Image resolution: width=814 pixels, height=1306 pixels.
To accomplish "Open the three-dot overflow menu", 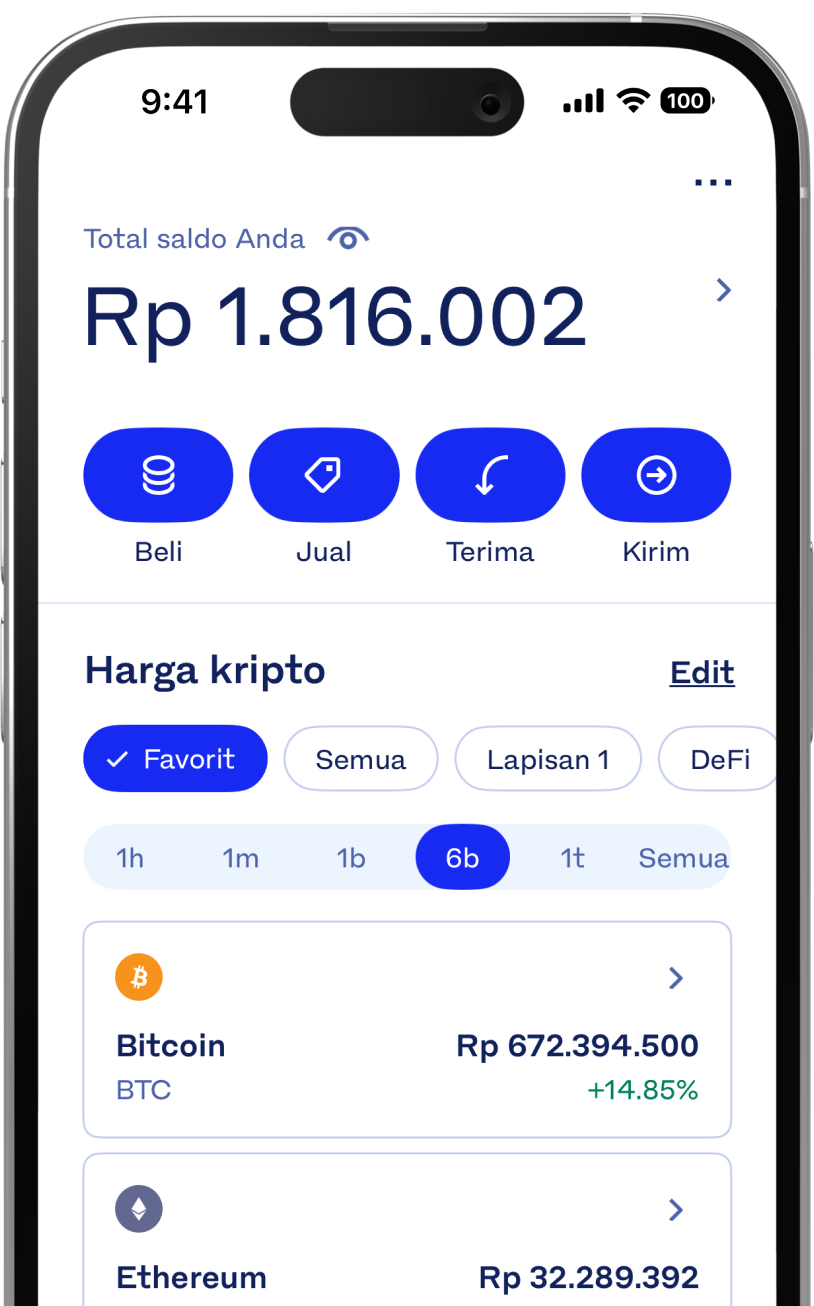I will (x=713, y=181).
